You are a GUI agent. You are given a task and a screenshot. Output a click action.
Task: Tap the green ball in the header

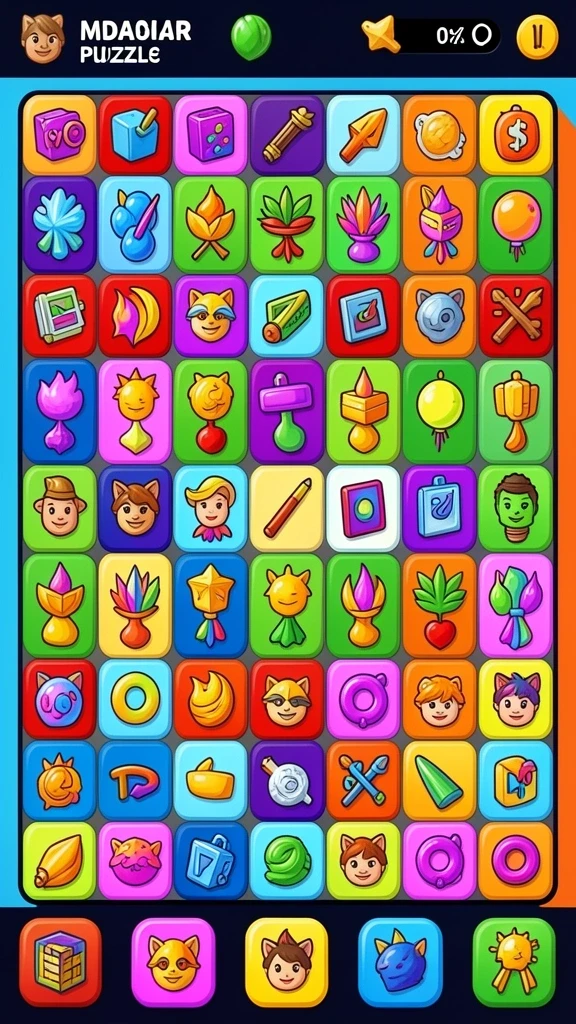pyautogui.click(x=251, y=38)
